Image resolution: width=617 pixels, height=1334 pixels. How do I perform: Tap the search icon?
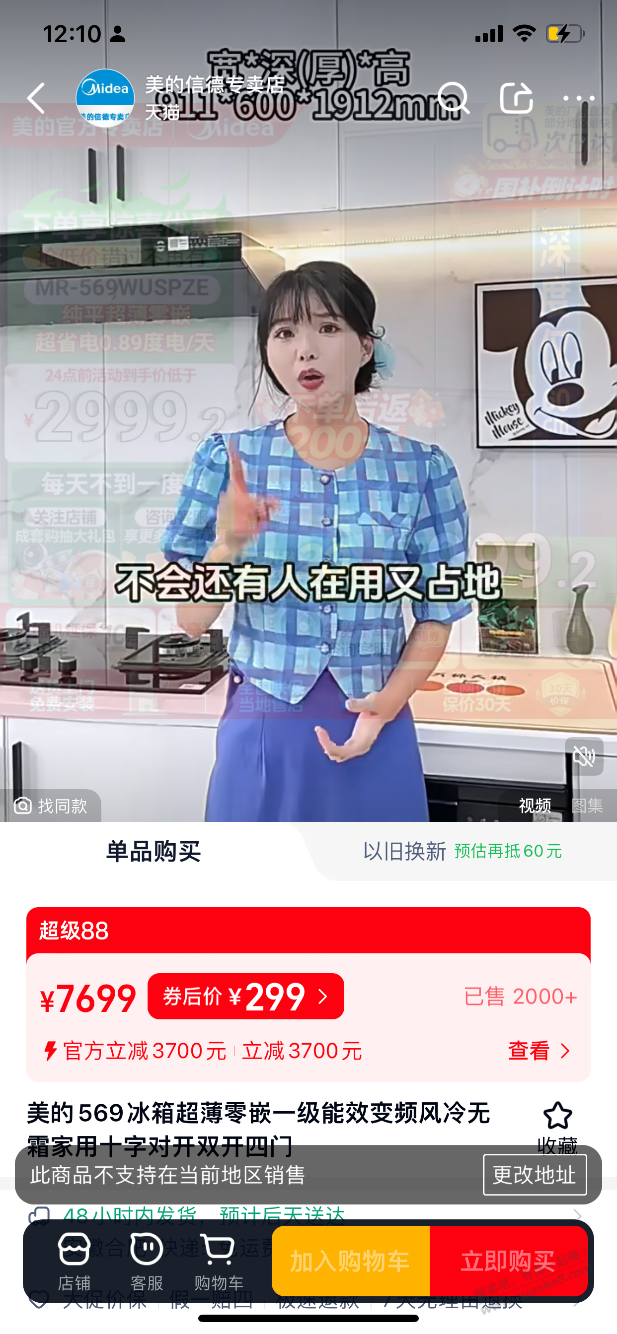tap(454, 98)
